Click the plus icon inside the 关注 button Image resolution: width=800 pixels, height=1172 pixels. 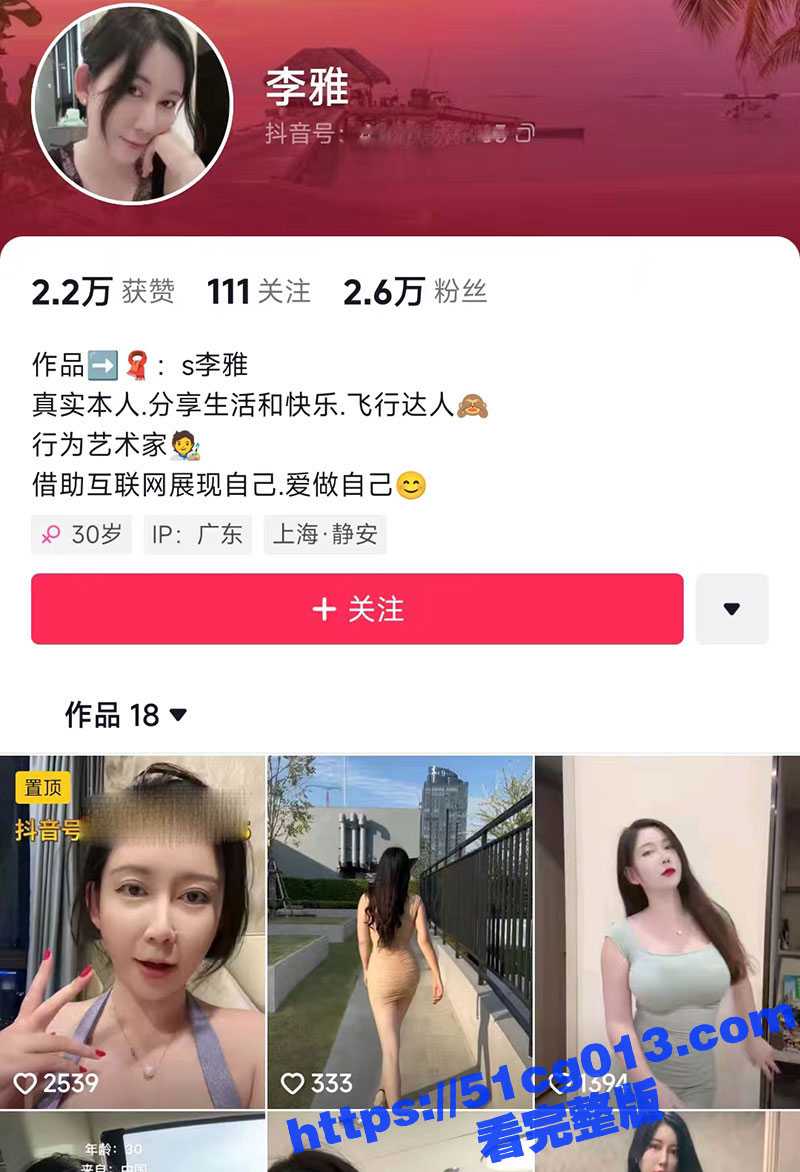pos(325,611)
